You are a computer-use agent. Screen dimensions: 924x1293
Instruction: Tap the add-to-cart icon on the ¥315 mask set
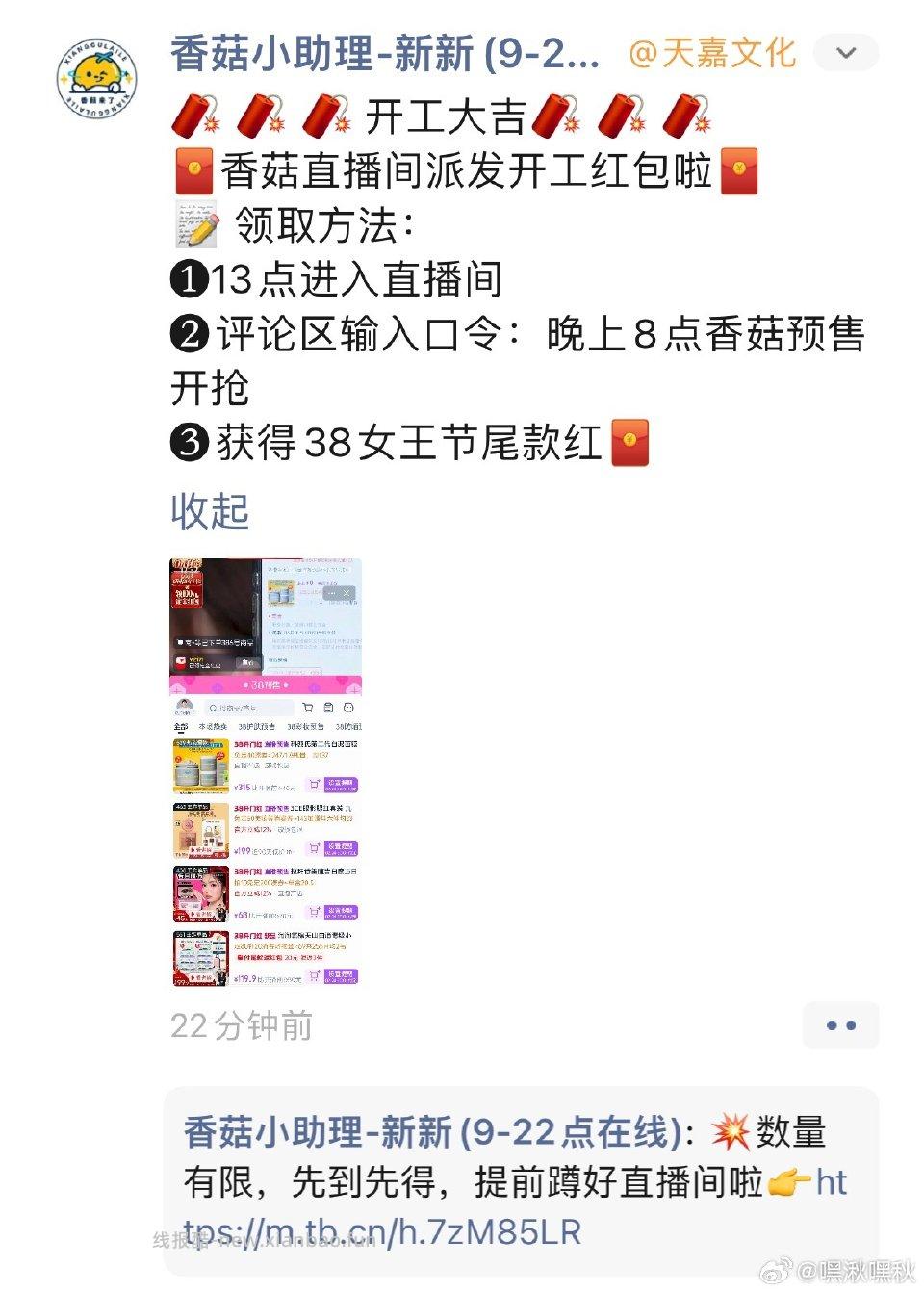[x=314, y=783]
